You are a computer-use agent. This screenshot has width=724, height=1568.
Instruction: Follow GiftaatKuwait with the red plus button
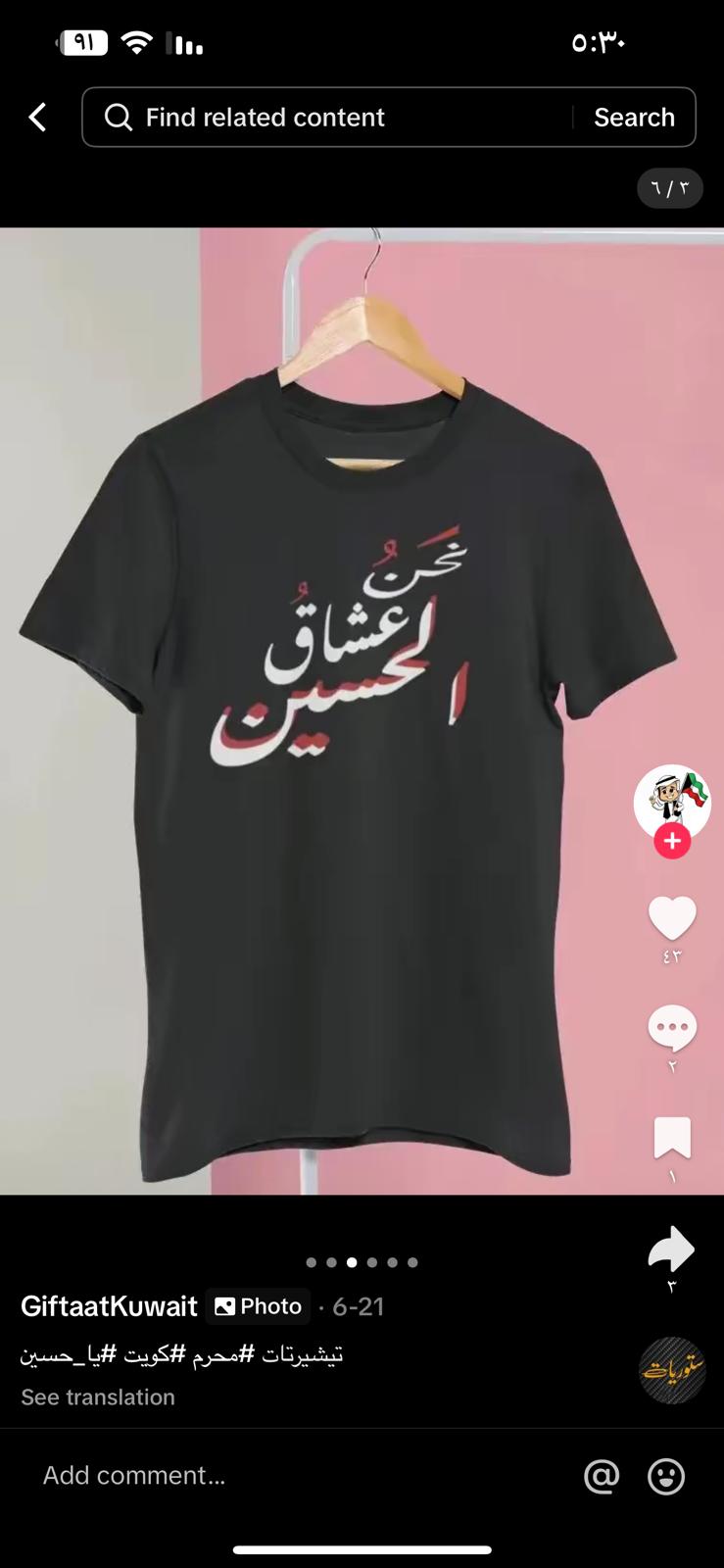[672, 841]
